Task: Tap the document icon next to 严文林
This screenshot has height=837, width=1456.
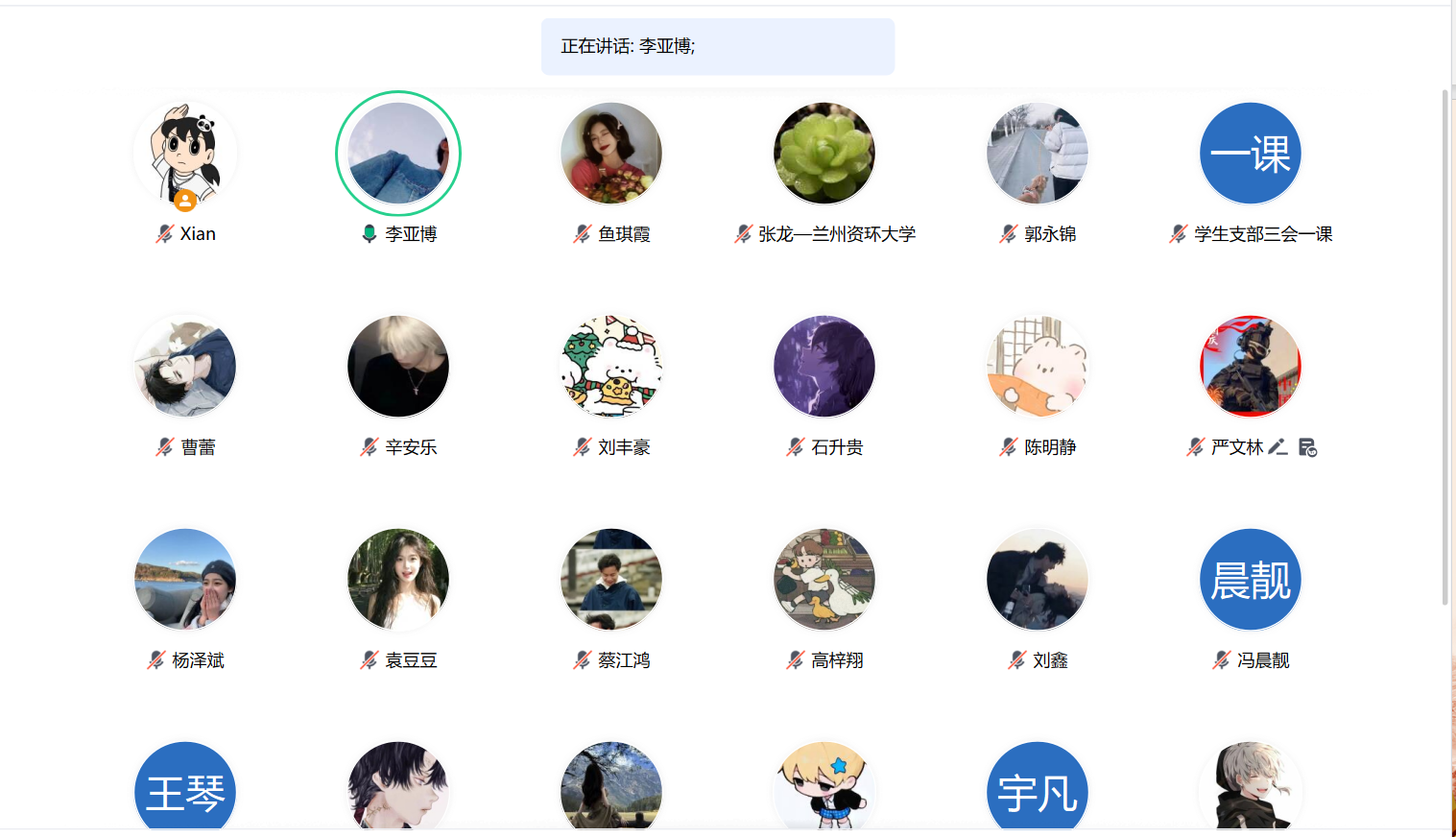Action: (x=1307, y=446)
